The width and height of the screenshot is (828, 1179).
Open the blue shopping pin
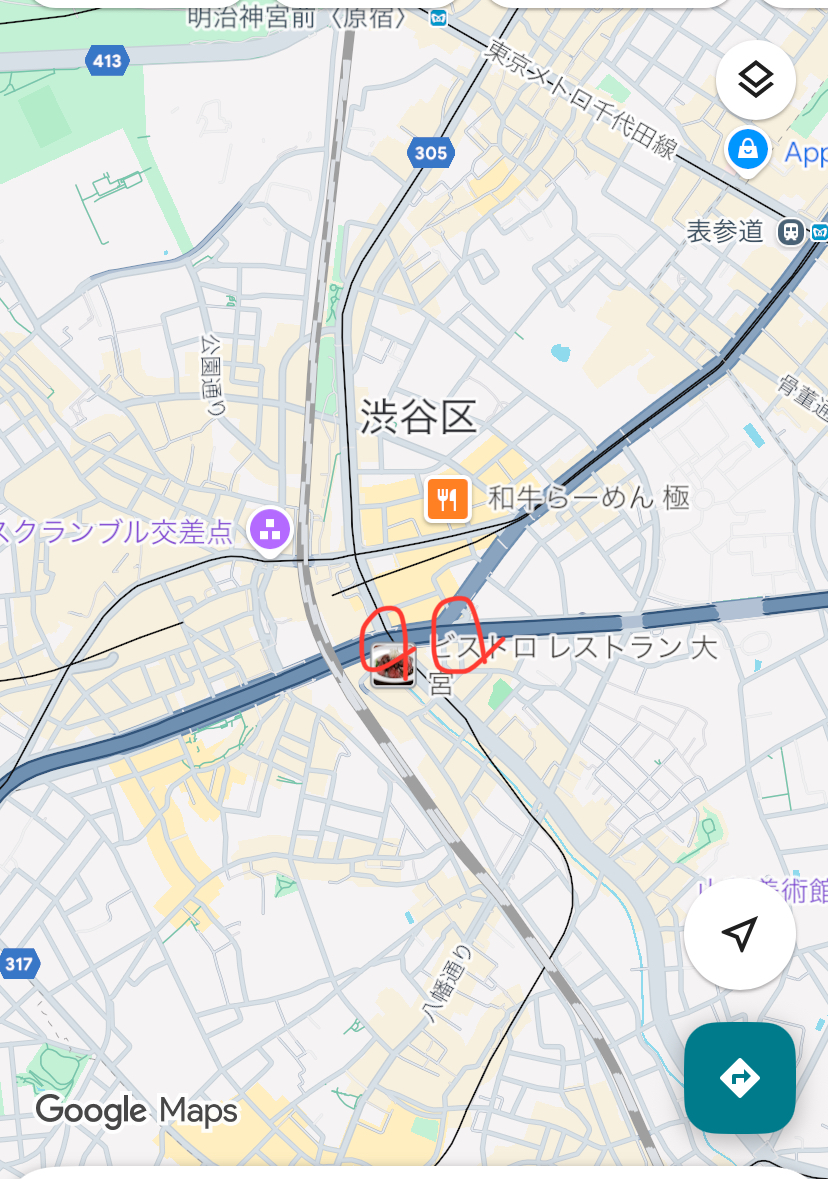(x=747, y=151)
